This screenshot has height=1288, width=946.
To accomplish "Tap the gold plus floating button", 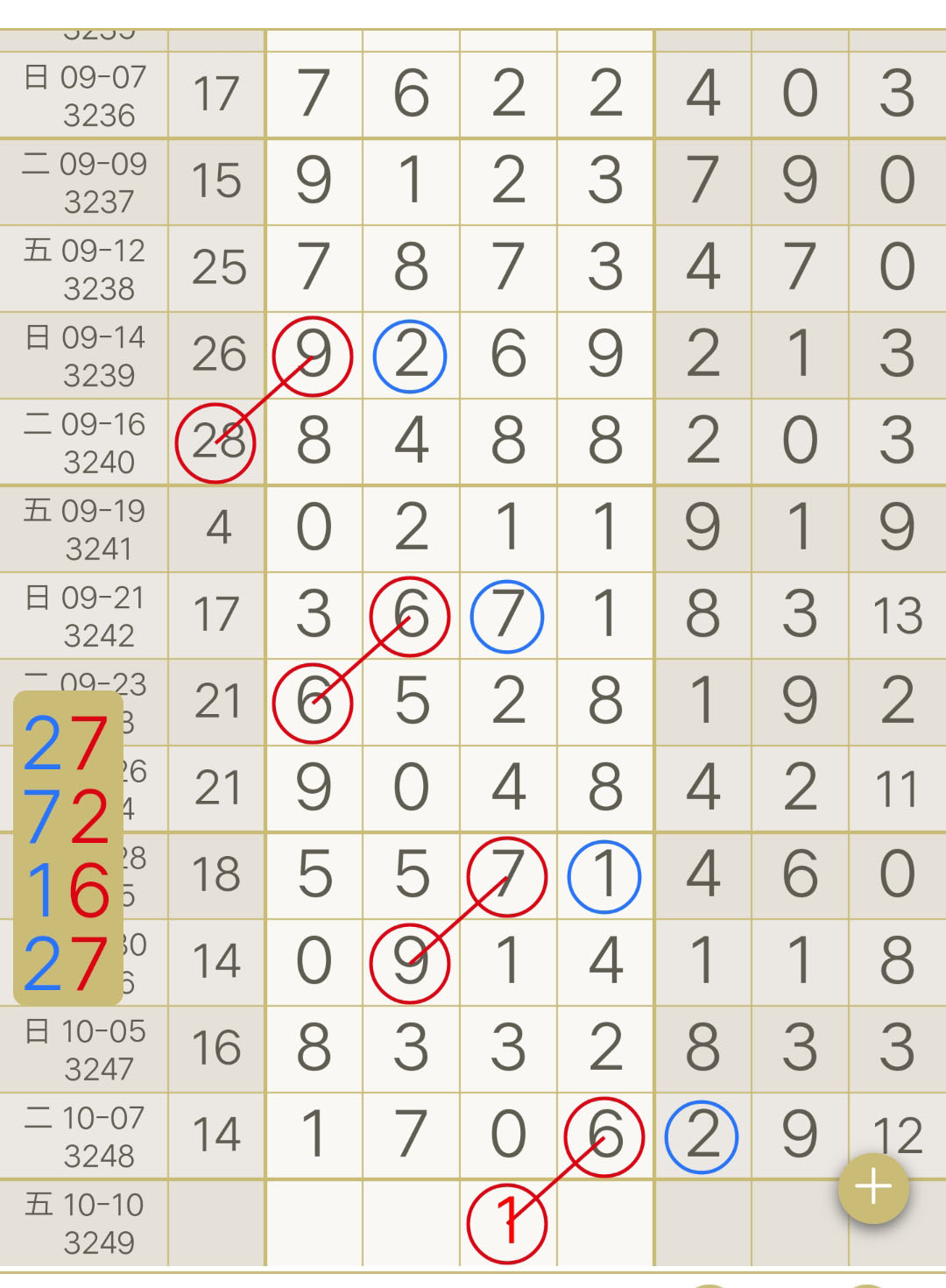I will tap(873, 1188).
